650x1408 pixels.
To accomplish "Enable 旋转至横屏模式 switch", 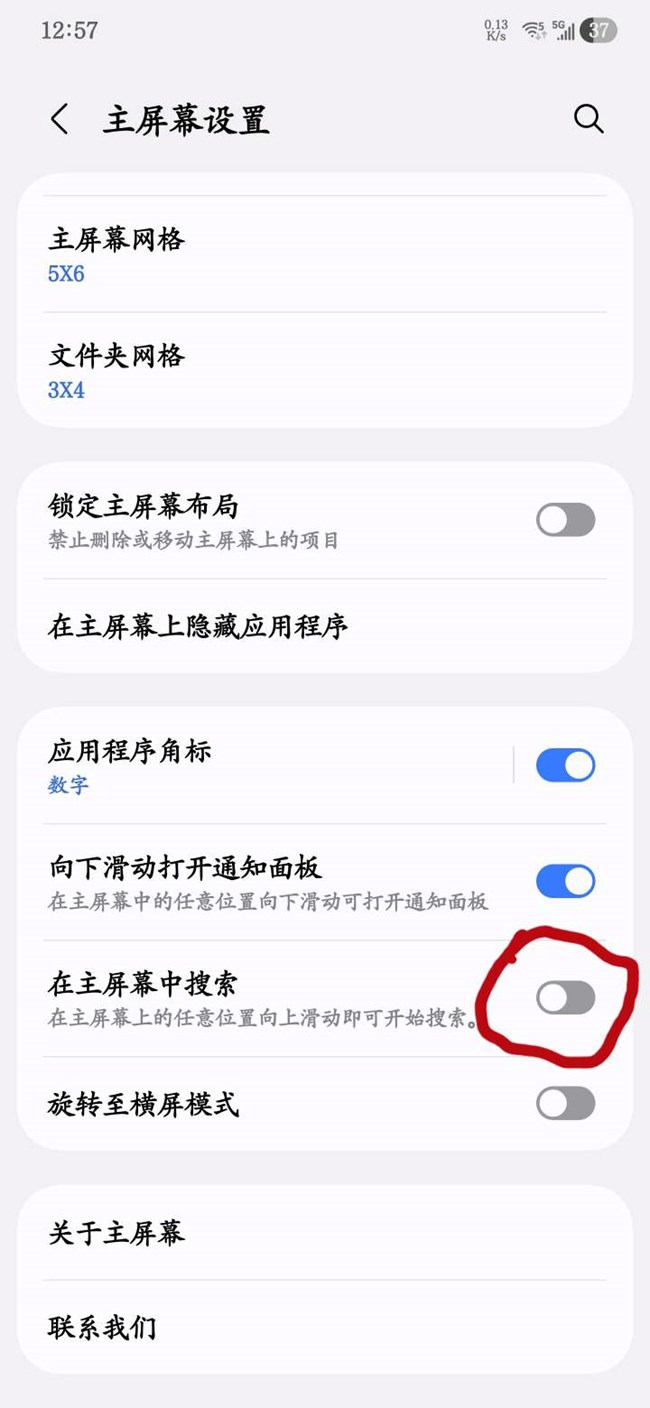I will click(x=565, y=1104).
